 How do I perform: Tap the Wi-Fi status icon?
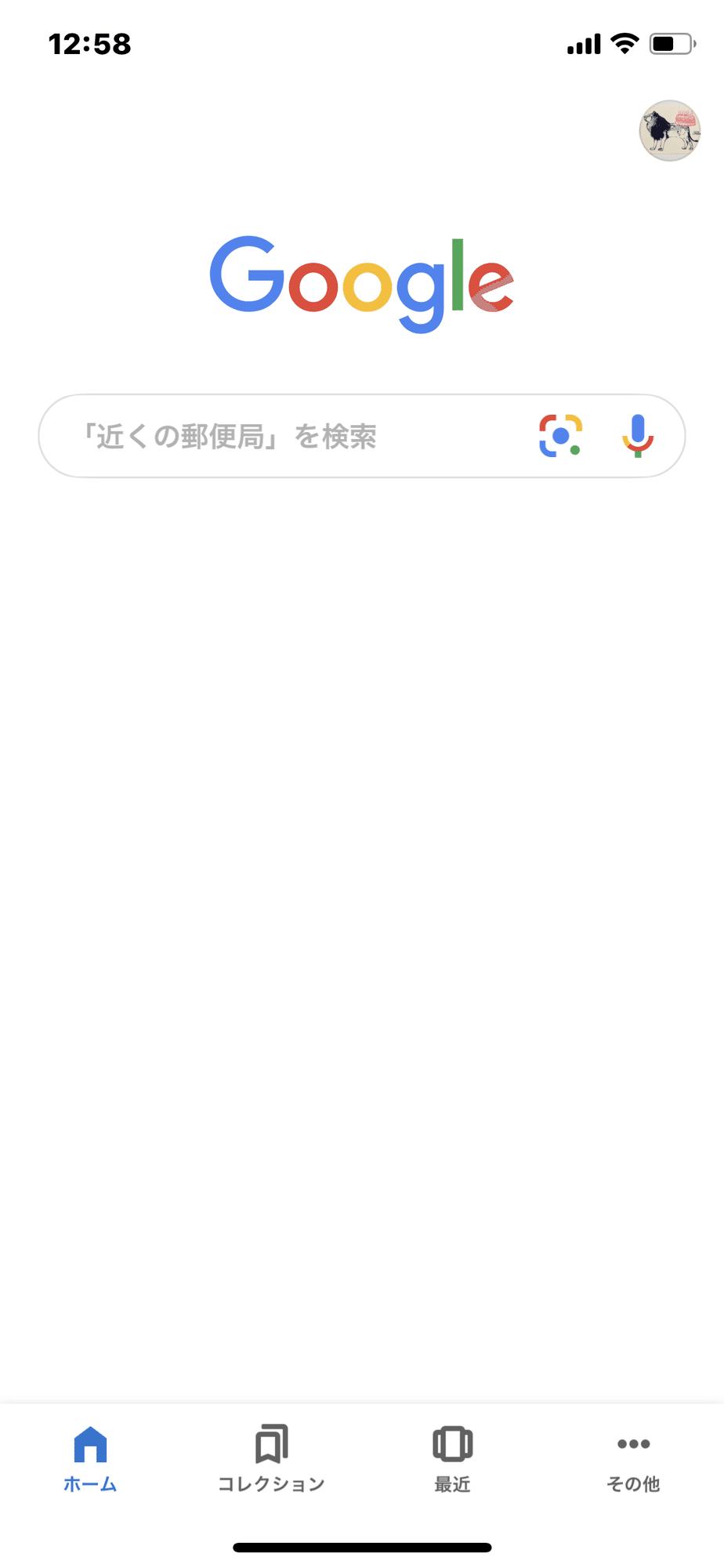click(623, 45)
